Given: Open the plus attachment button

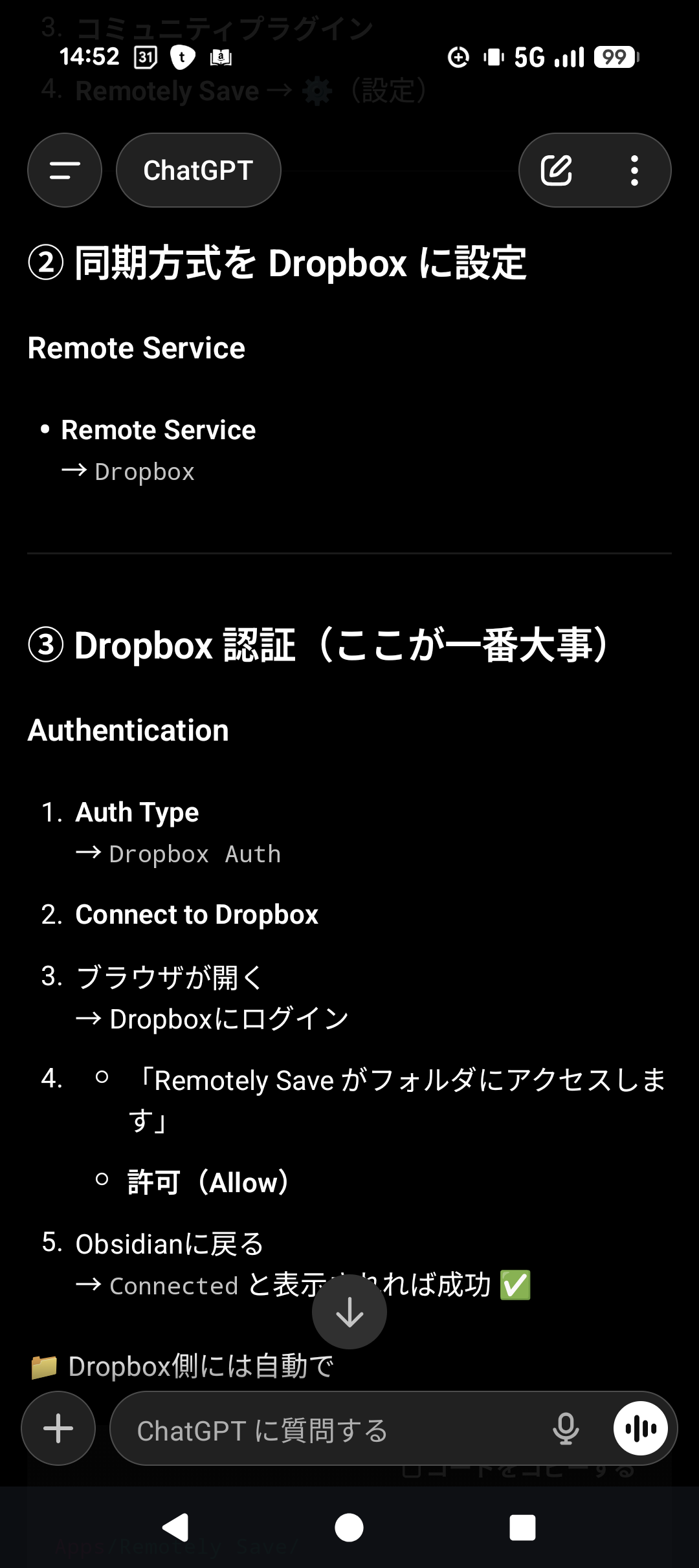Looking at the screenshot, I should click(x=58, y=1428).
